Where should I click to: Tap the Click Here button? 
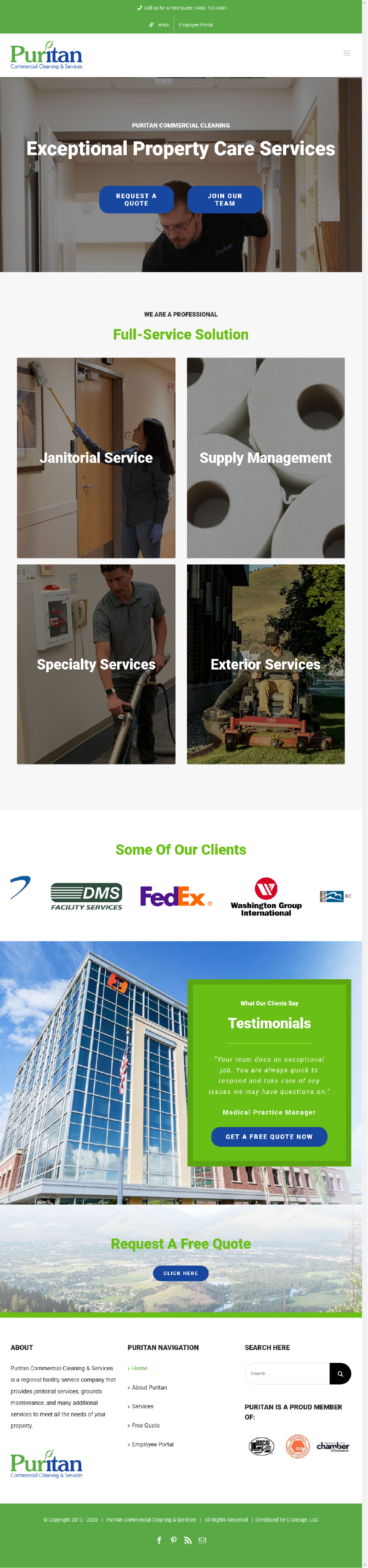coord(181,1273)
